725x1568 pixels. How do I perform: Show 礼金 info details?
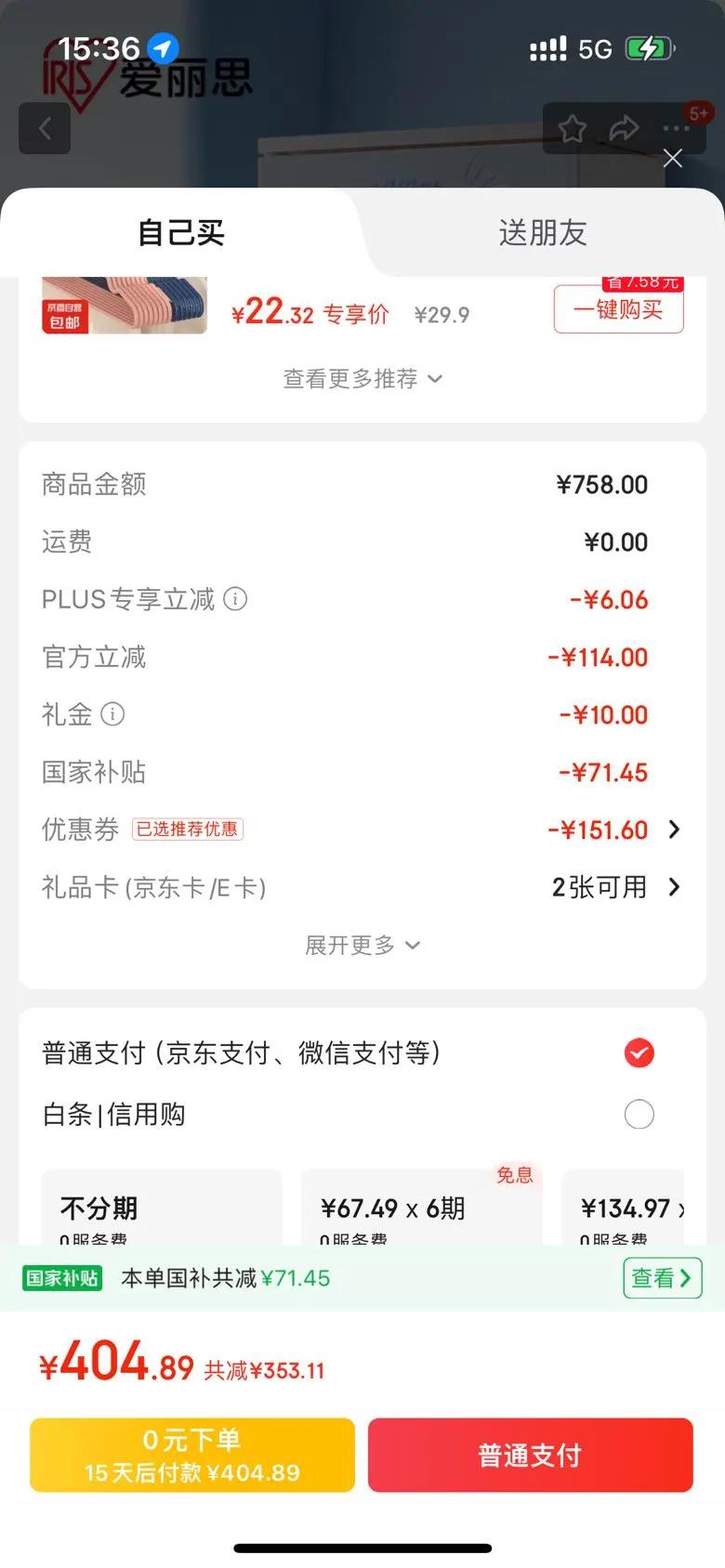coord(112,714)
